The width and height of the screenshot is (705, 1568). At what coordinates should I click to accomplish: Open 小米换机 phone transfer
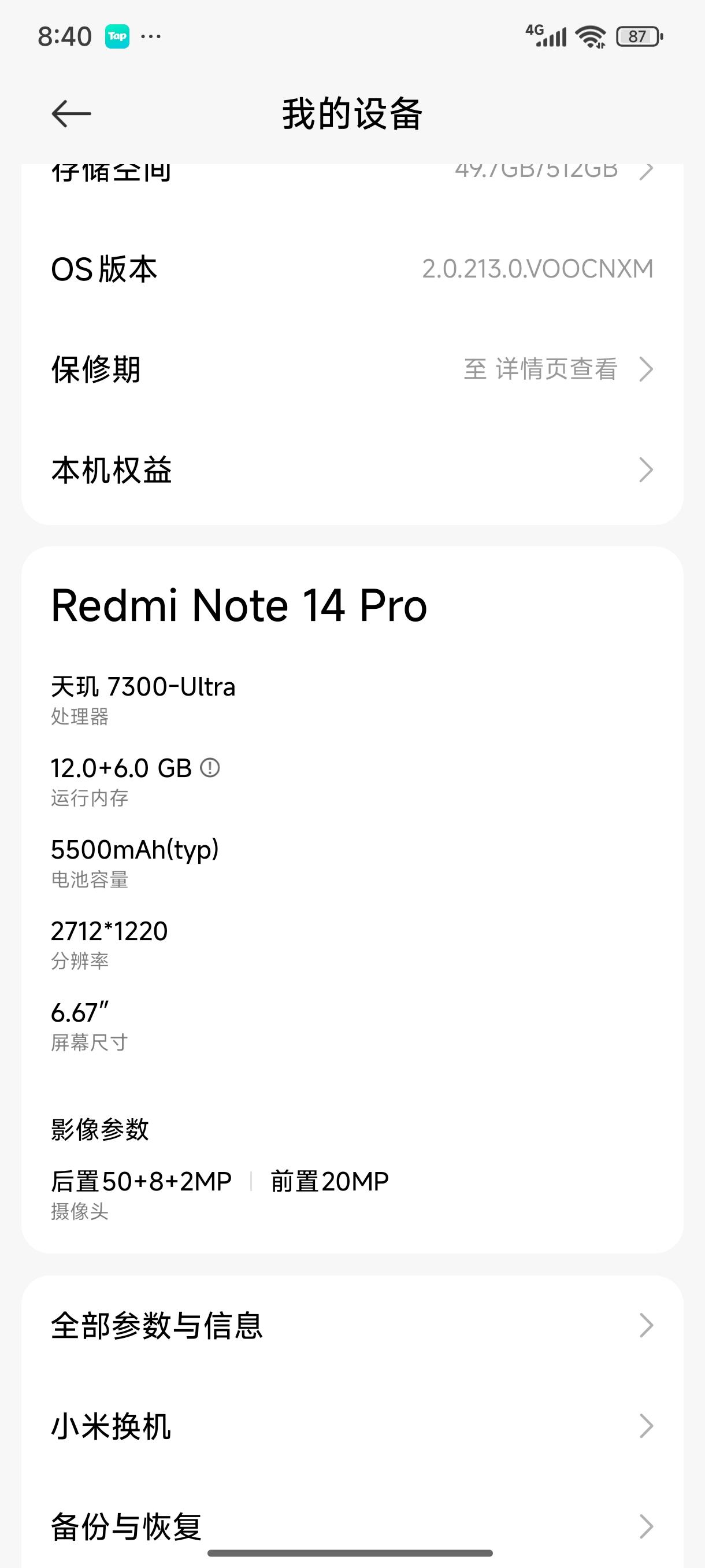[352, 1426]
